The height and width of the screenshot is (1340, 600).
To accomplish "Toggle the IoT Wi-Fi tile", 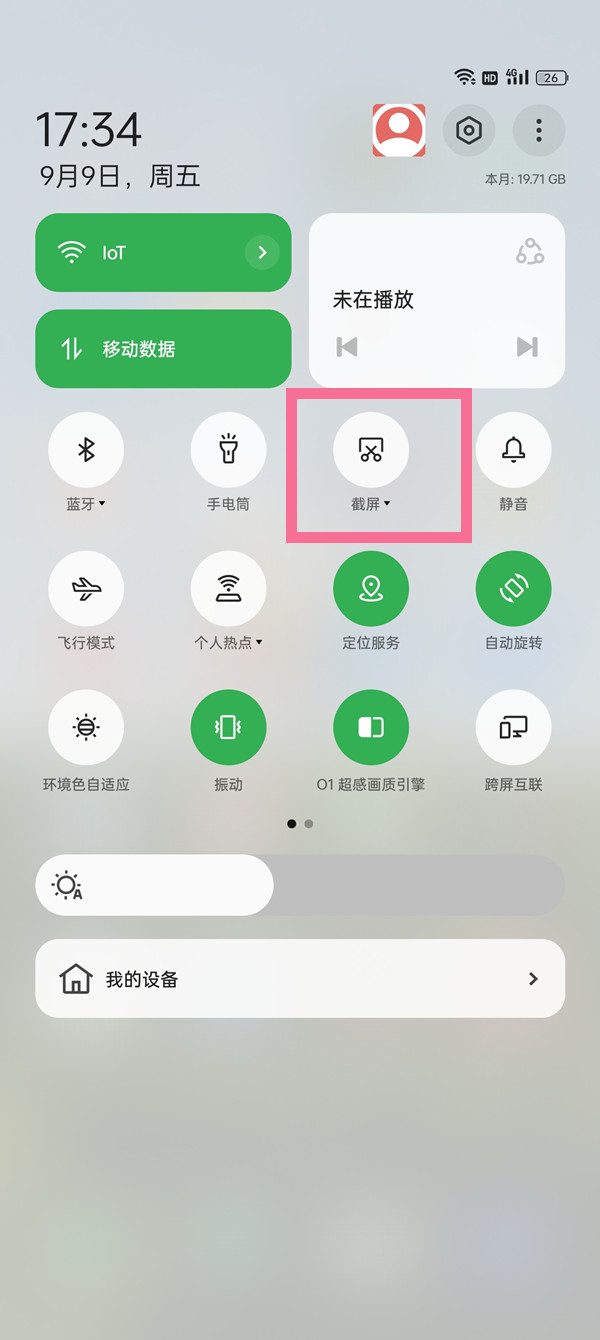I will (140, 253).
